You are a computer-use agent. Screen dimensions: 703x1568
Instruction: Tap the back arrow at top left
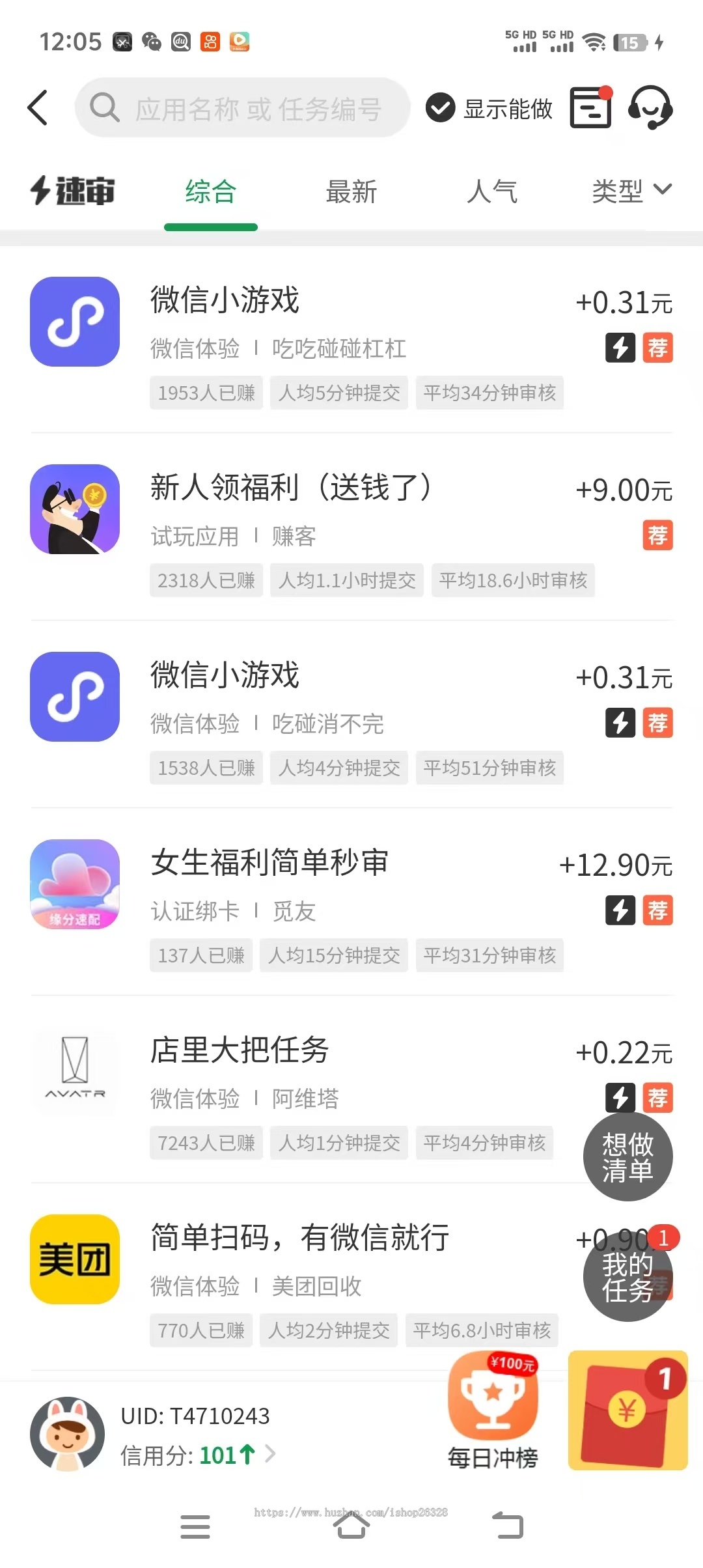tap(37, 107)
